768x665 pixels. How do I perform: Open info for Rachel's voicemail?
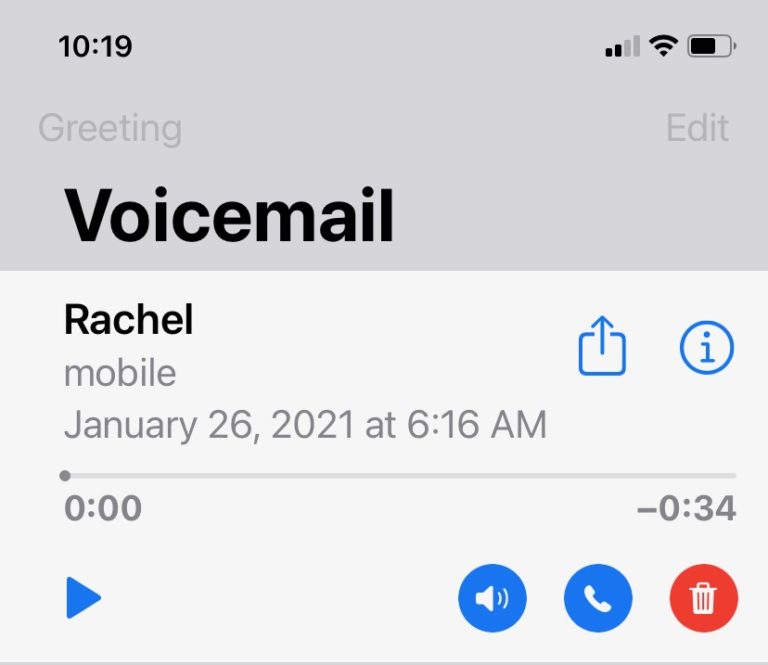click(706, 349)
